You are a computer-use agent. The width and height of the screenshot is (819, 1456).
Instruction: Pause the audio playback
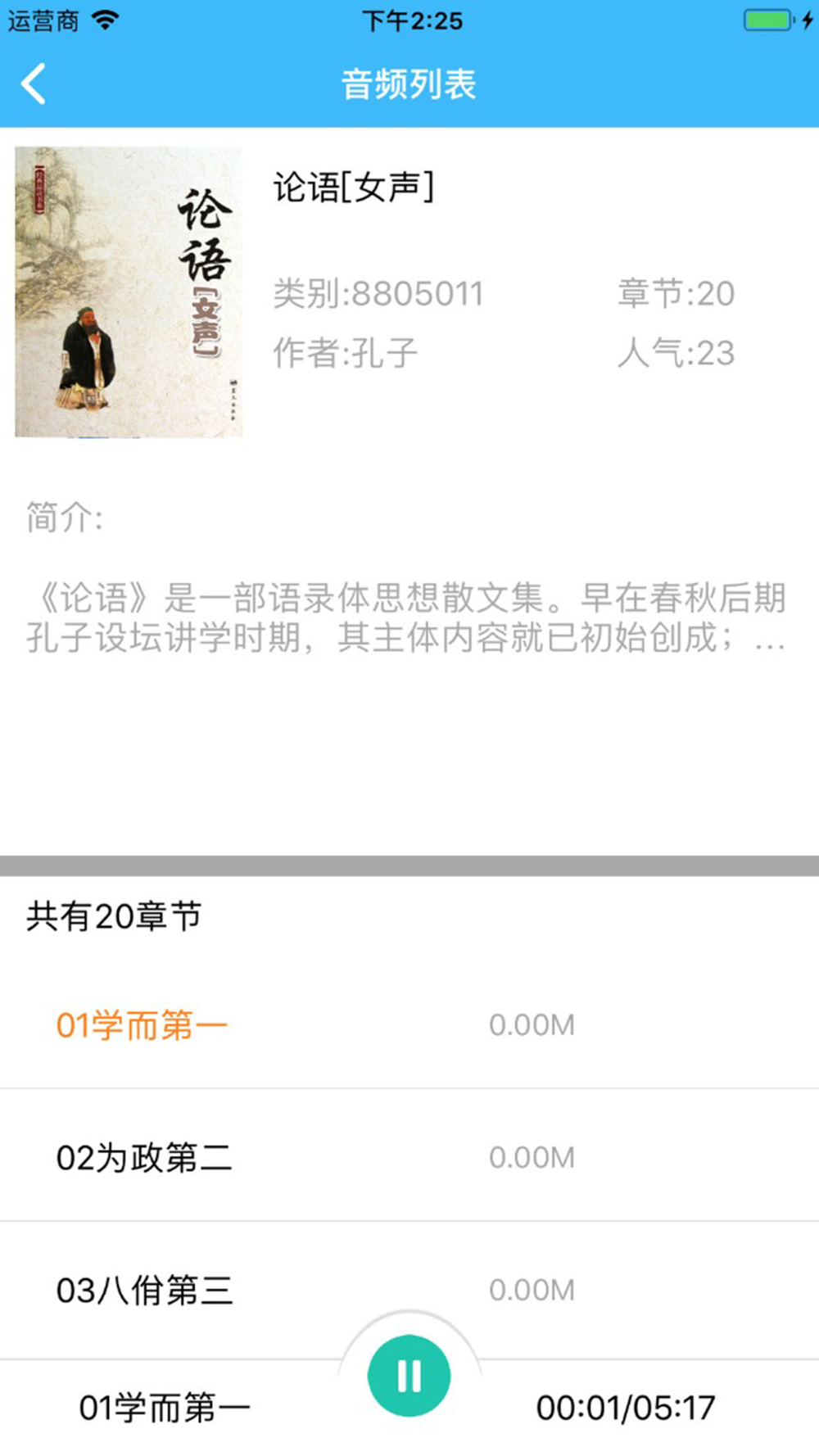(x=409, y=1376)
